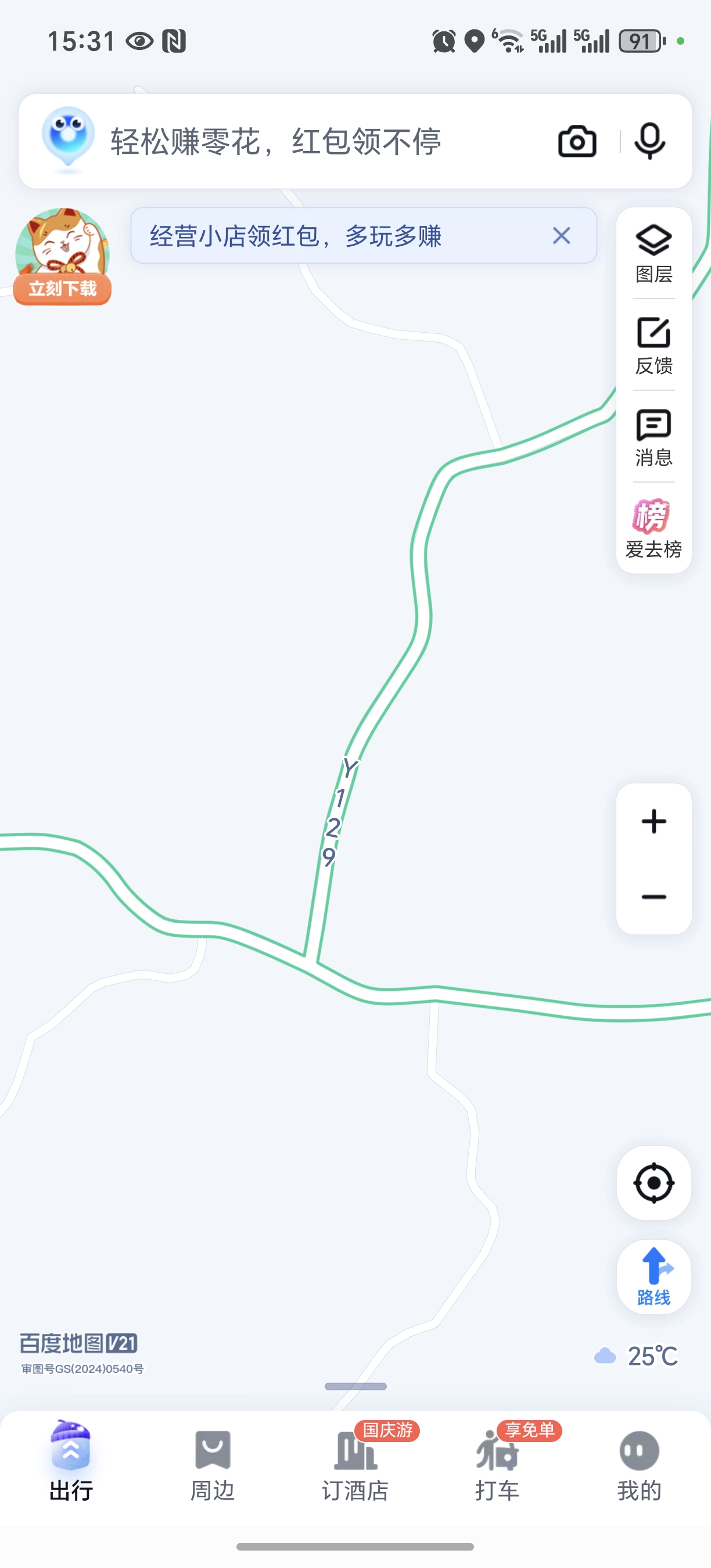This screenshot has height=1568, width=711.
Task: Select the 出行 tab
Action: click(71, 1463)
